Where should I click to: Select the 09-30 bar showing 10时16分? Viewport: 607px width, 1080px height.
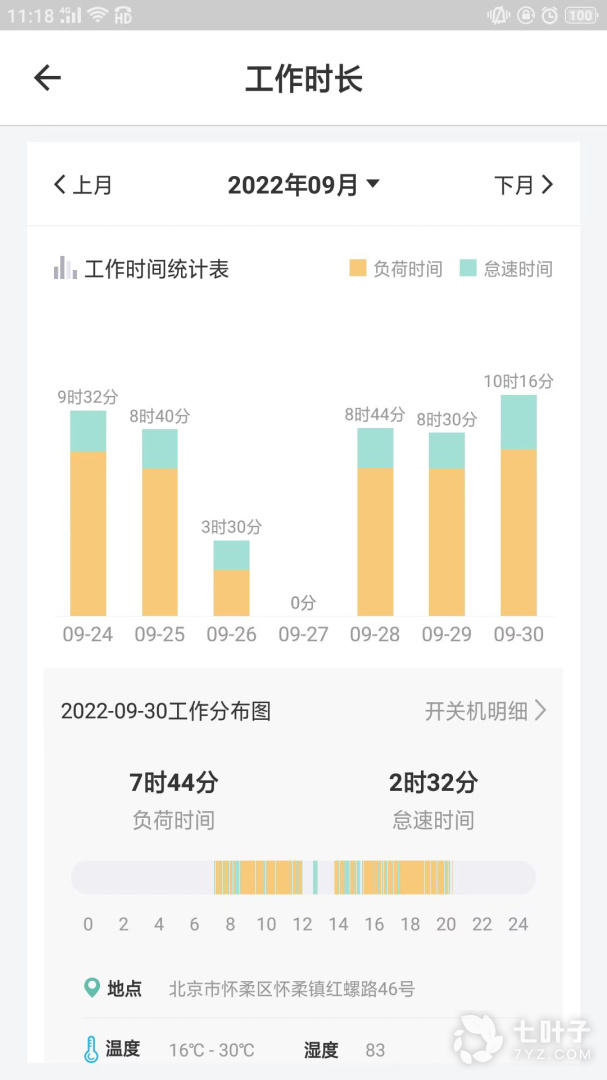(518, 505)
